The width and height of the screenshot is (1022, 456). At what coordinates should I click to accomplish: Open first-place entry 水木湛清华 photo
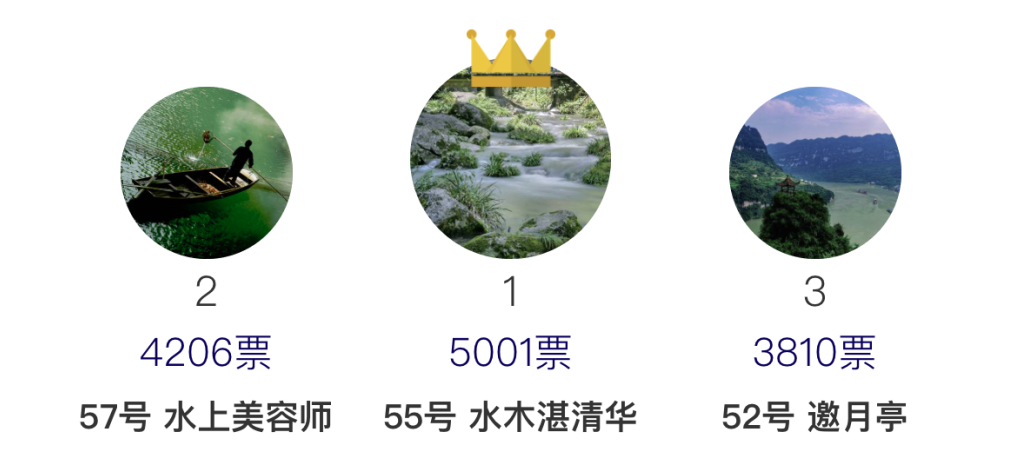[510, 165]
